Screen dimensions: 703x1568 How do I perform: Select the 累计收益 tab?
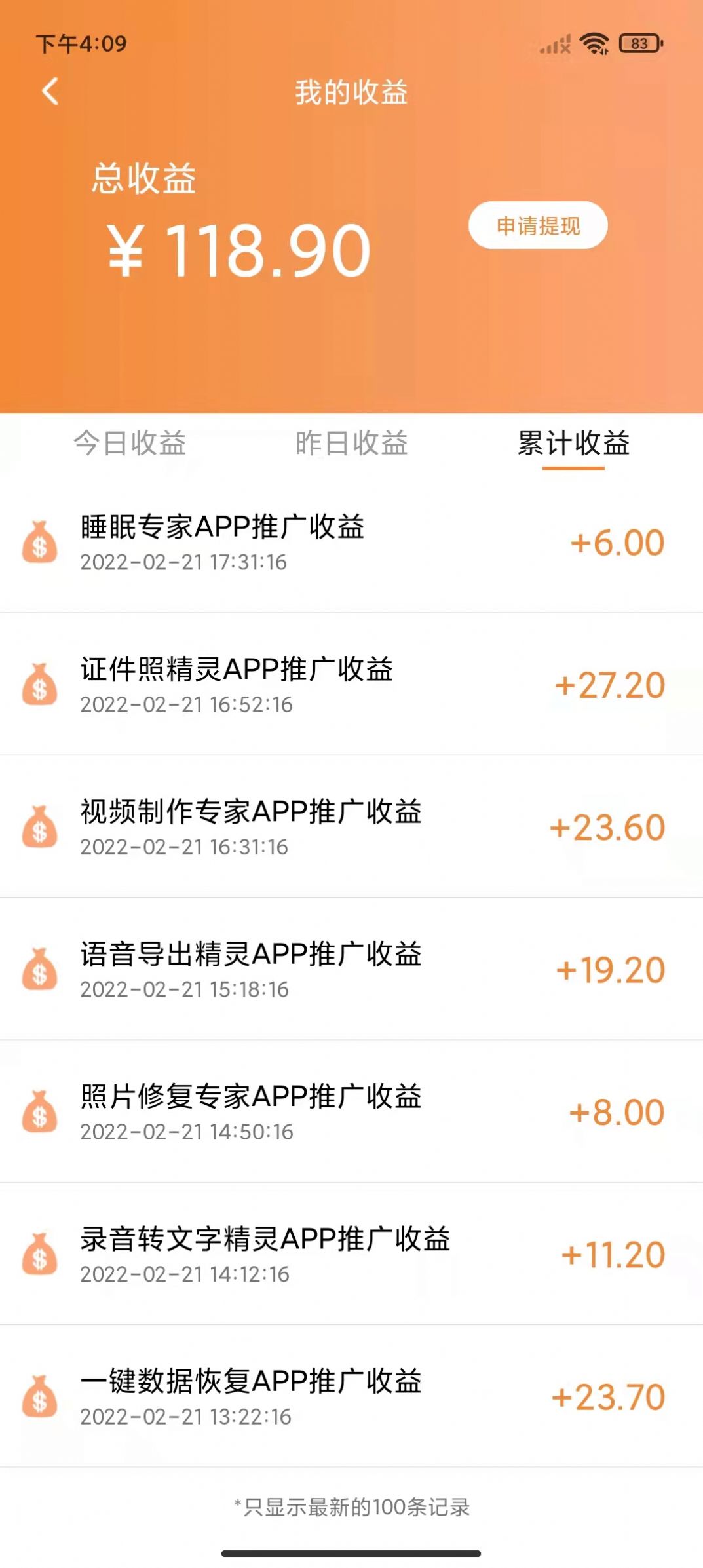point(573,444)
